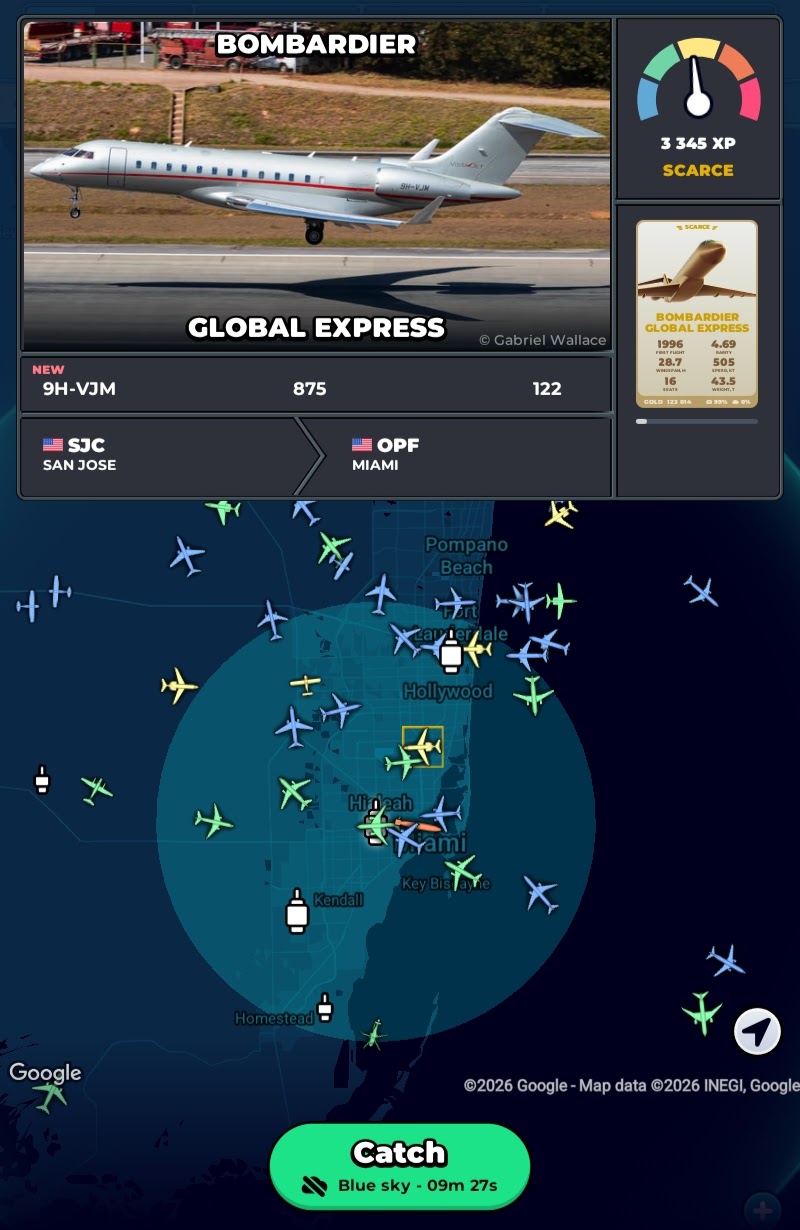800x1230 pixels.
Task: Open the Bombardier Global Express collectible card
Action: click(697, 314)
